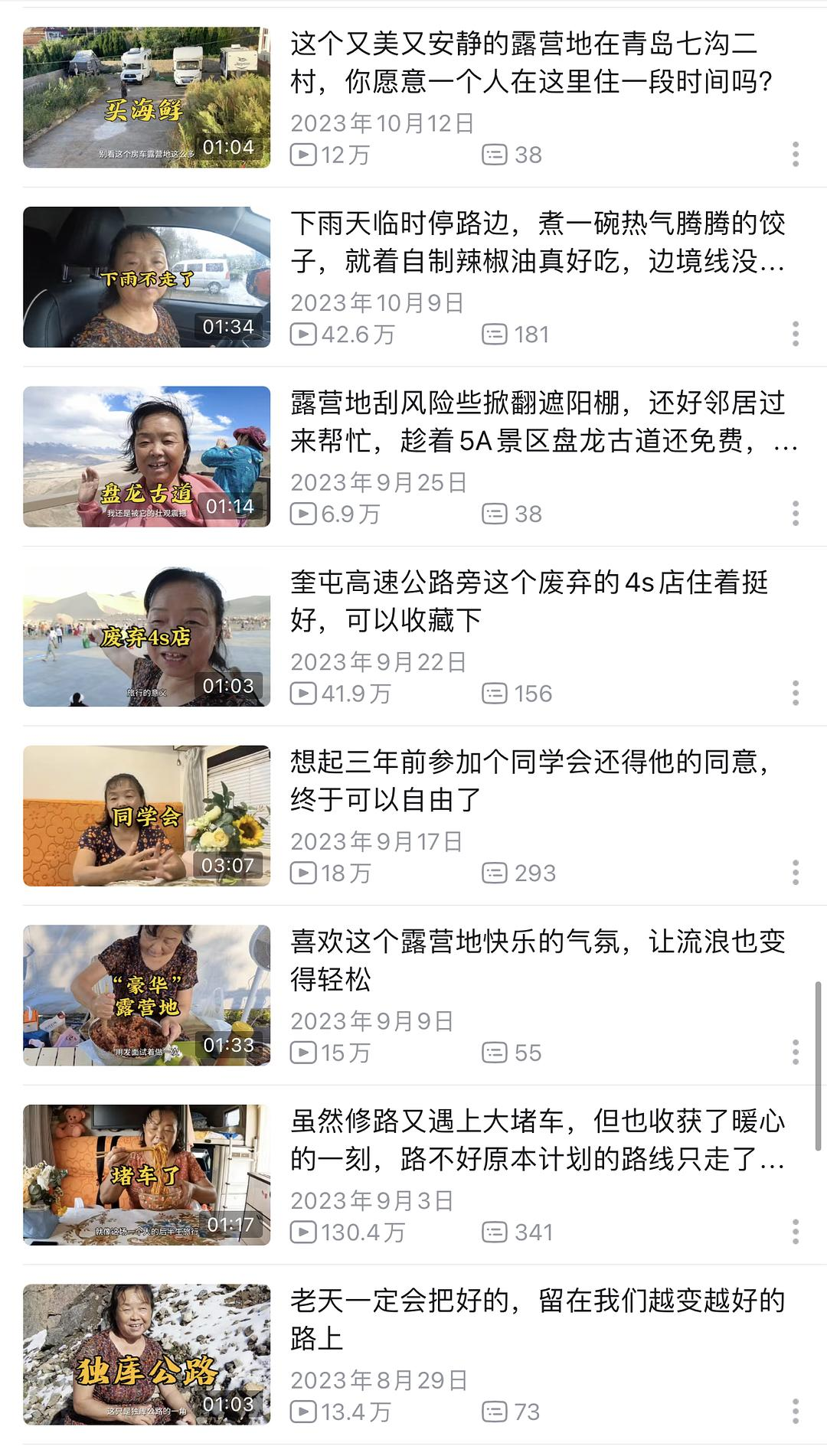Open the video titled 老天一定会把好的
Image resolution: width=827 pixels, height=1456 pixels.
pos(536,1319)
